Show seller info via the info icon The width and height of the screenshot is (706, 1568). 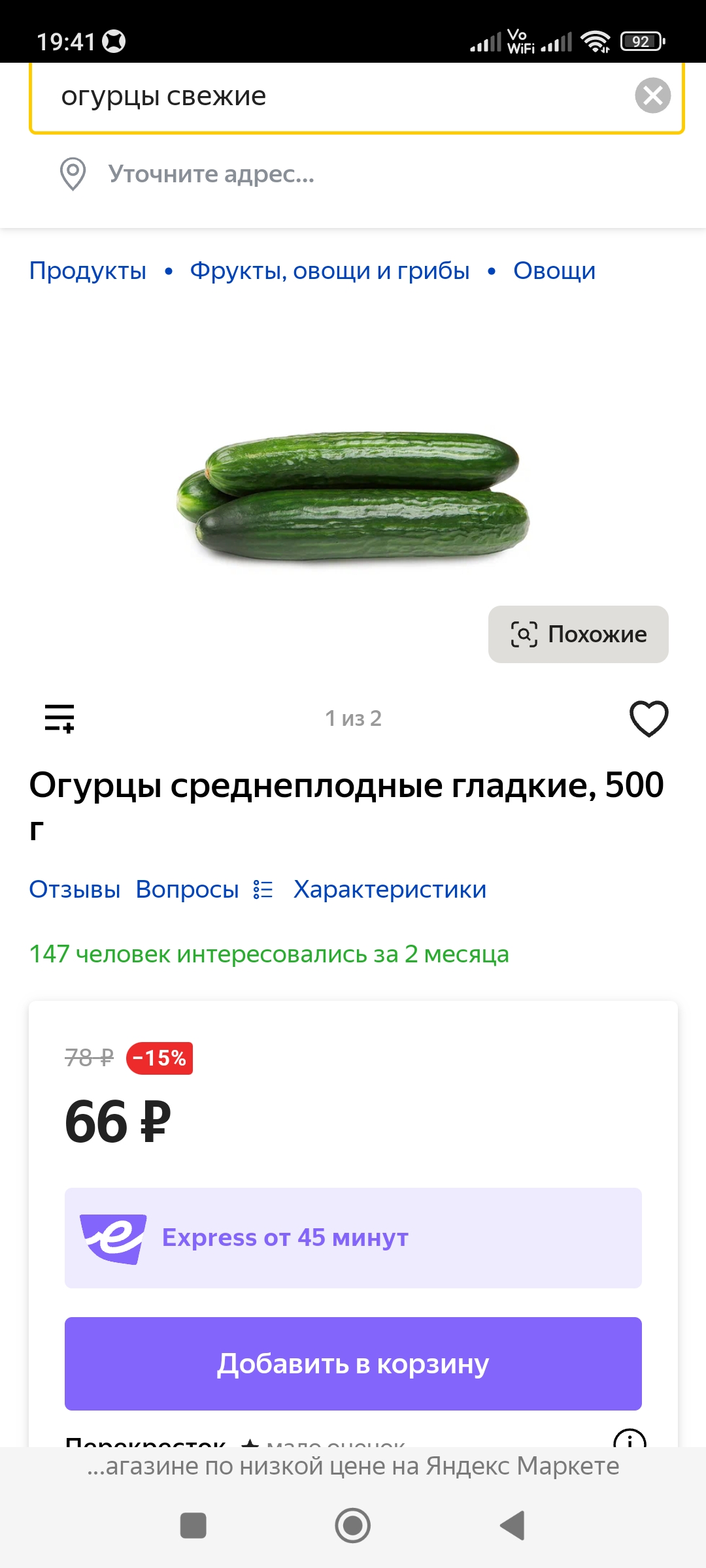tap(629, 1440)
